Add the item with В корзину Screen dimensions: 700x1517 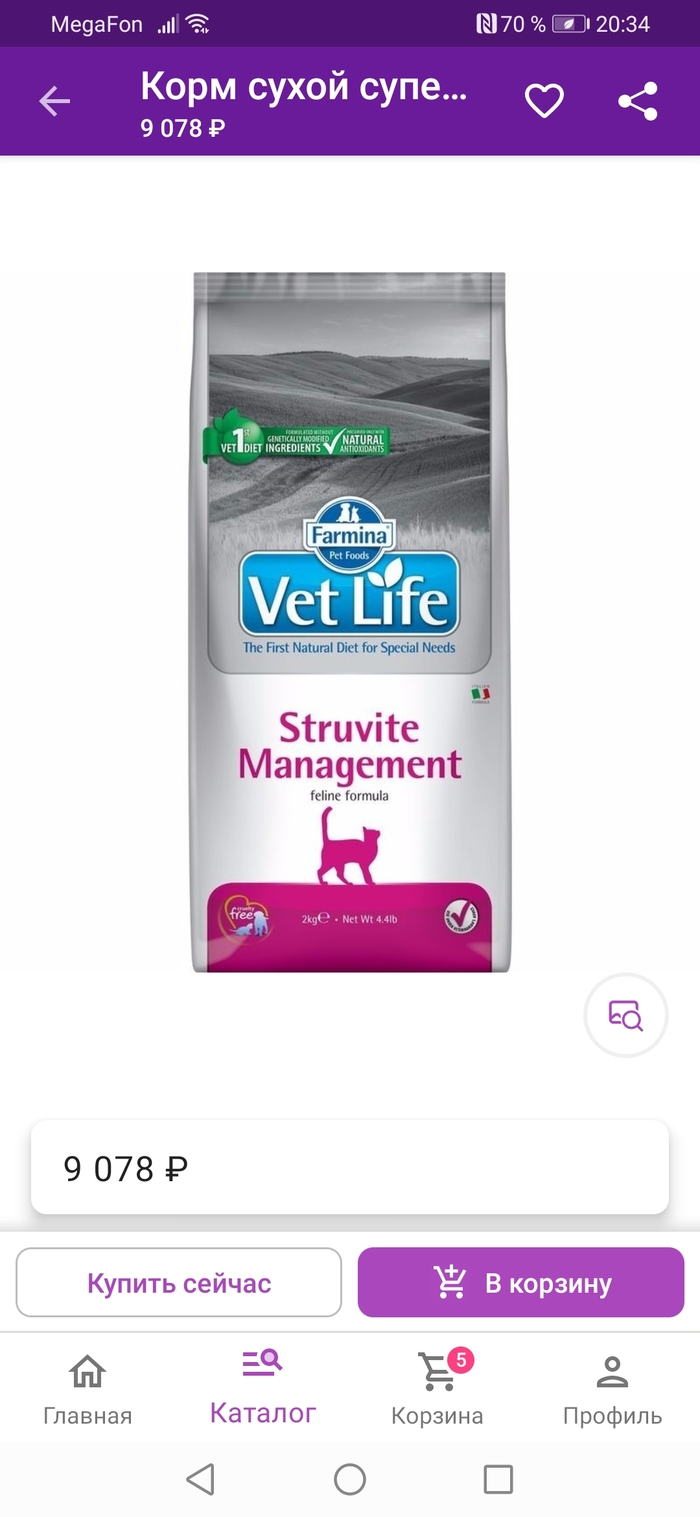[521, 1283]
